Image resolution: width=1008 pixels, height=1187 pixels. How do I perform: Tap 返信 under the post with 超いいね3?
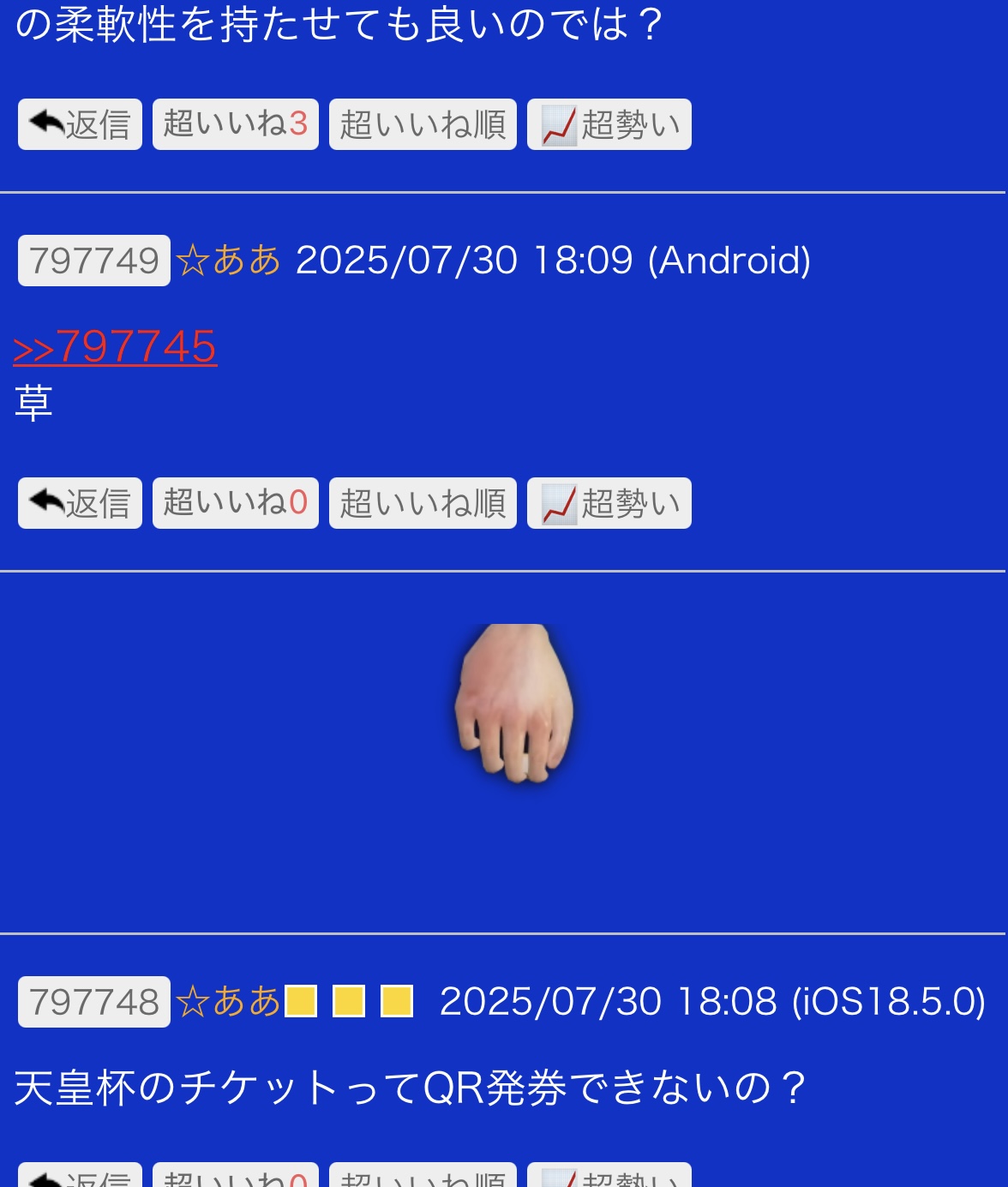(80, 124)
